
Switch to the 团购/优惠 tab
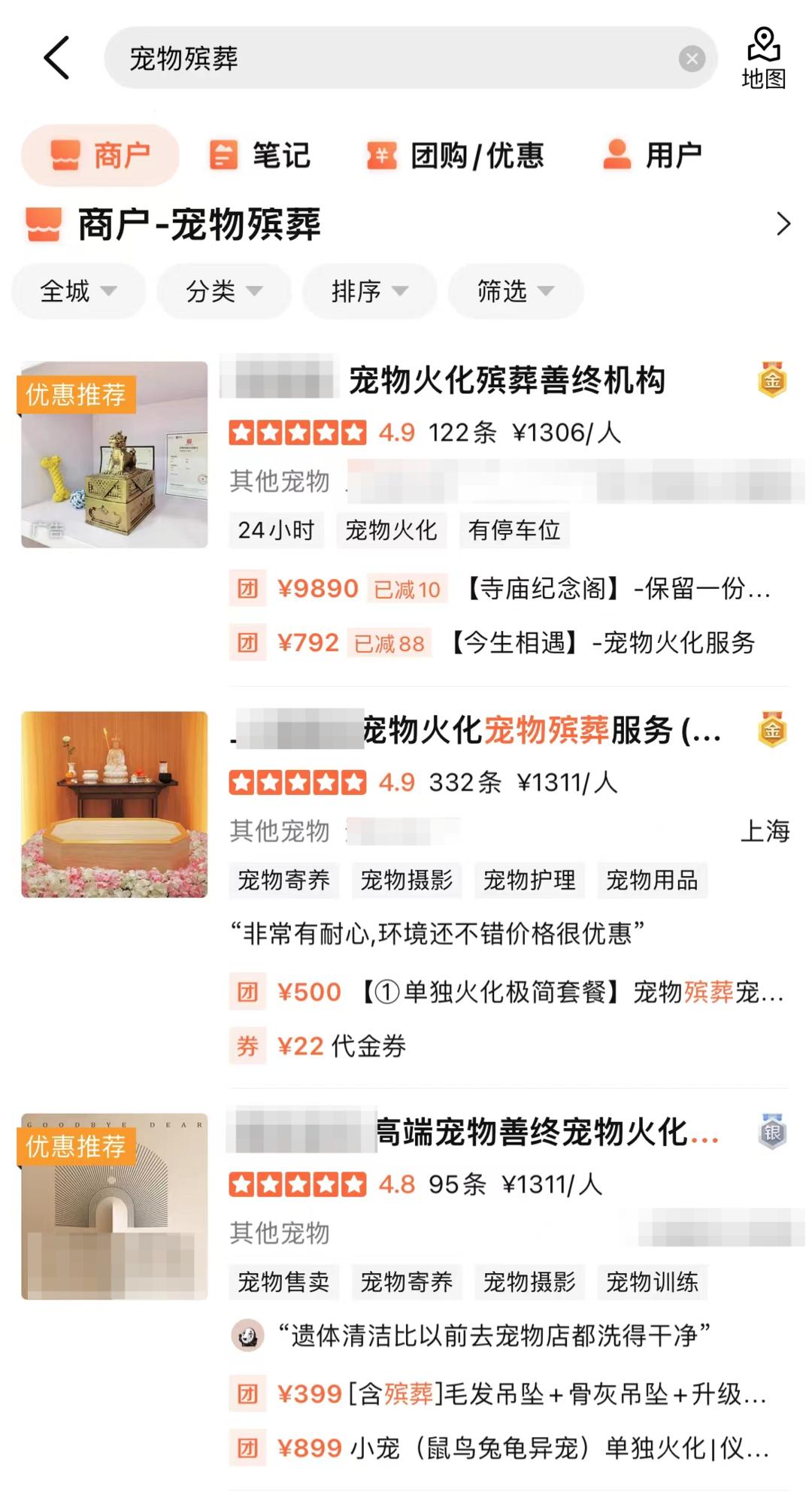456,156
